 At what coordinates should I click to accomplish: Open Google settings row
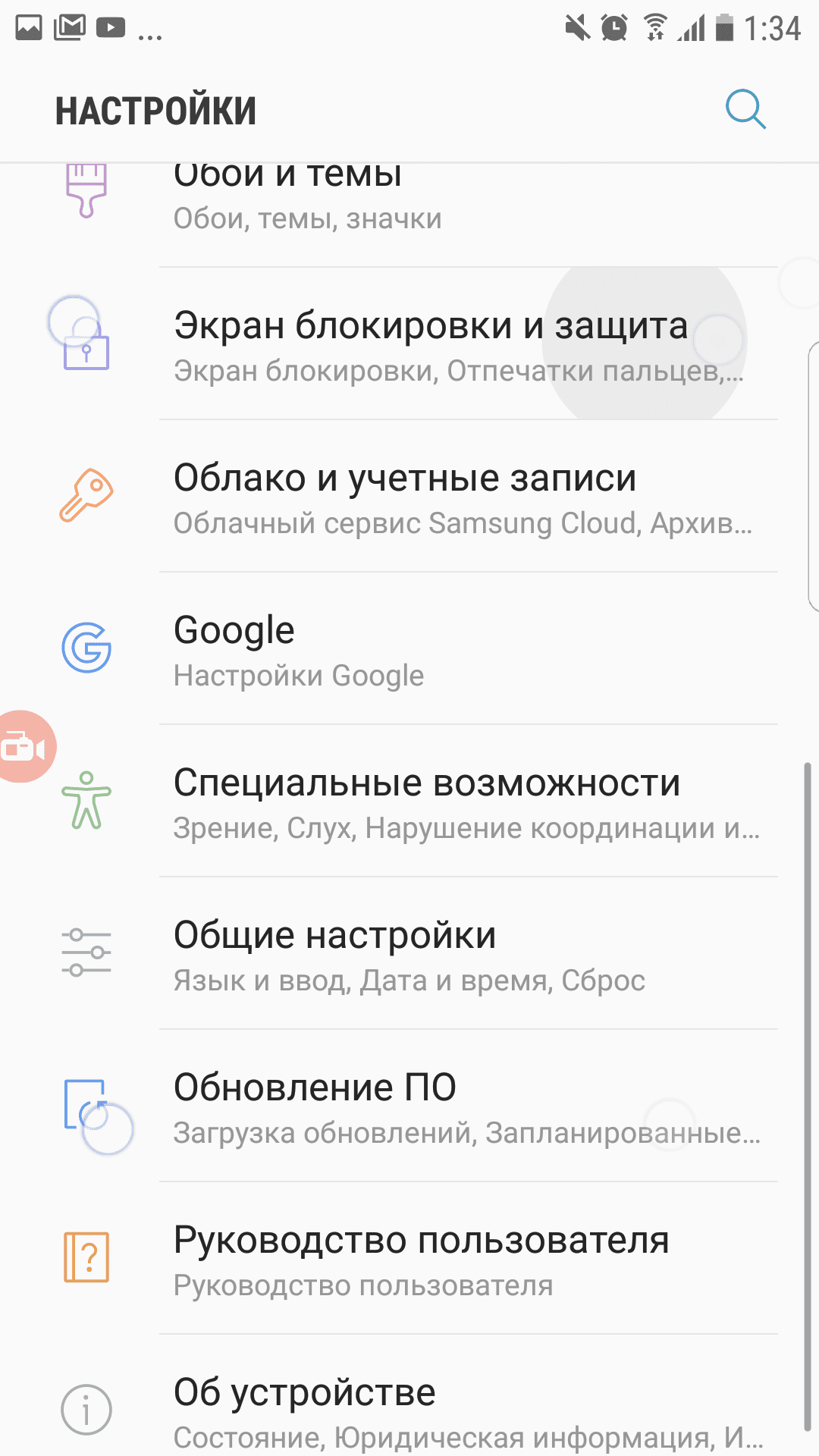[x=409, y=650]
